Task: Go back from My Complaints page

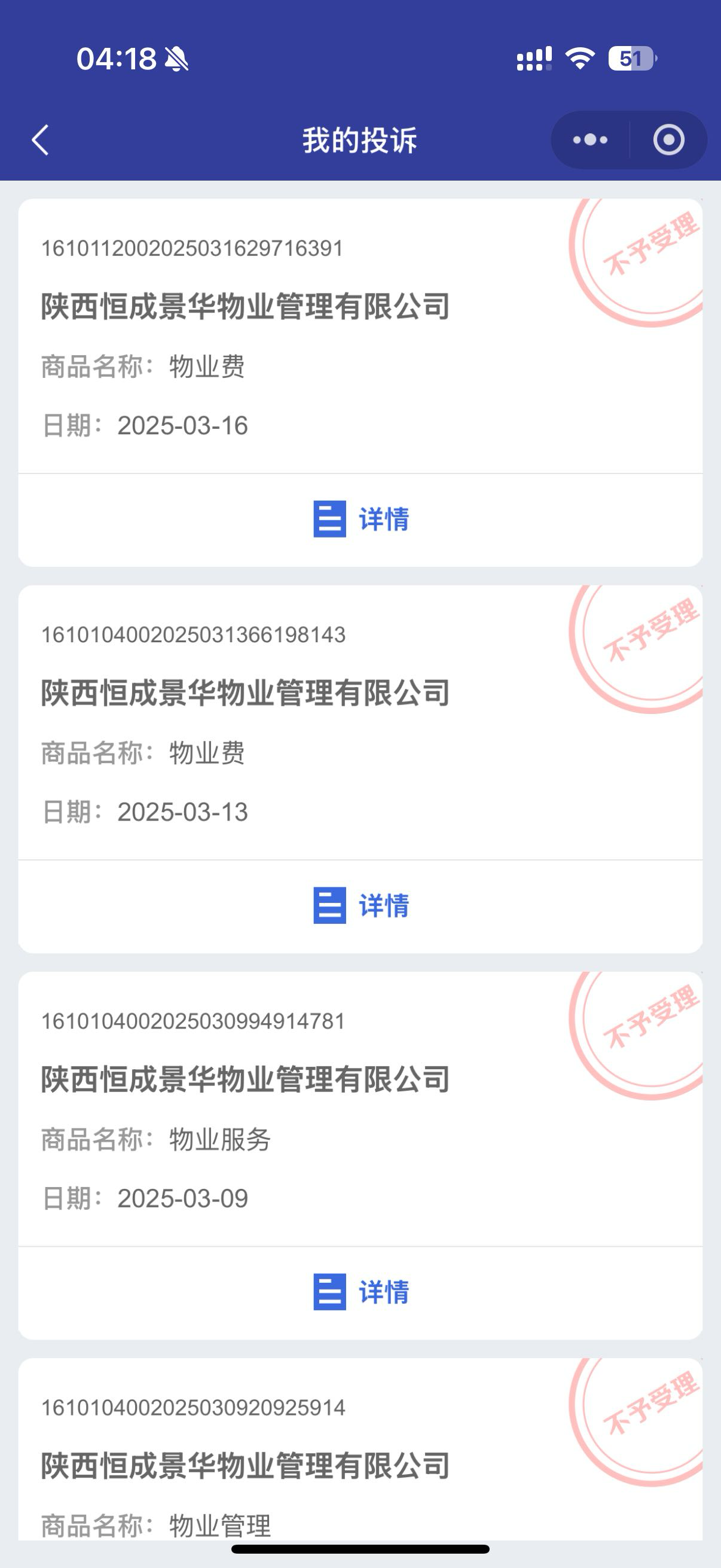Action: 40,141
